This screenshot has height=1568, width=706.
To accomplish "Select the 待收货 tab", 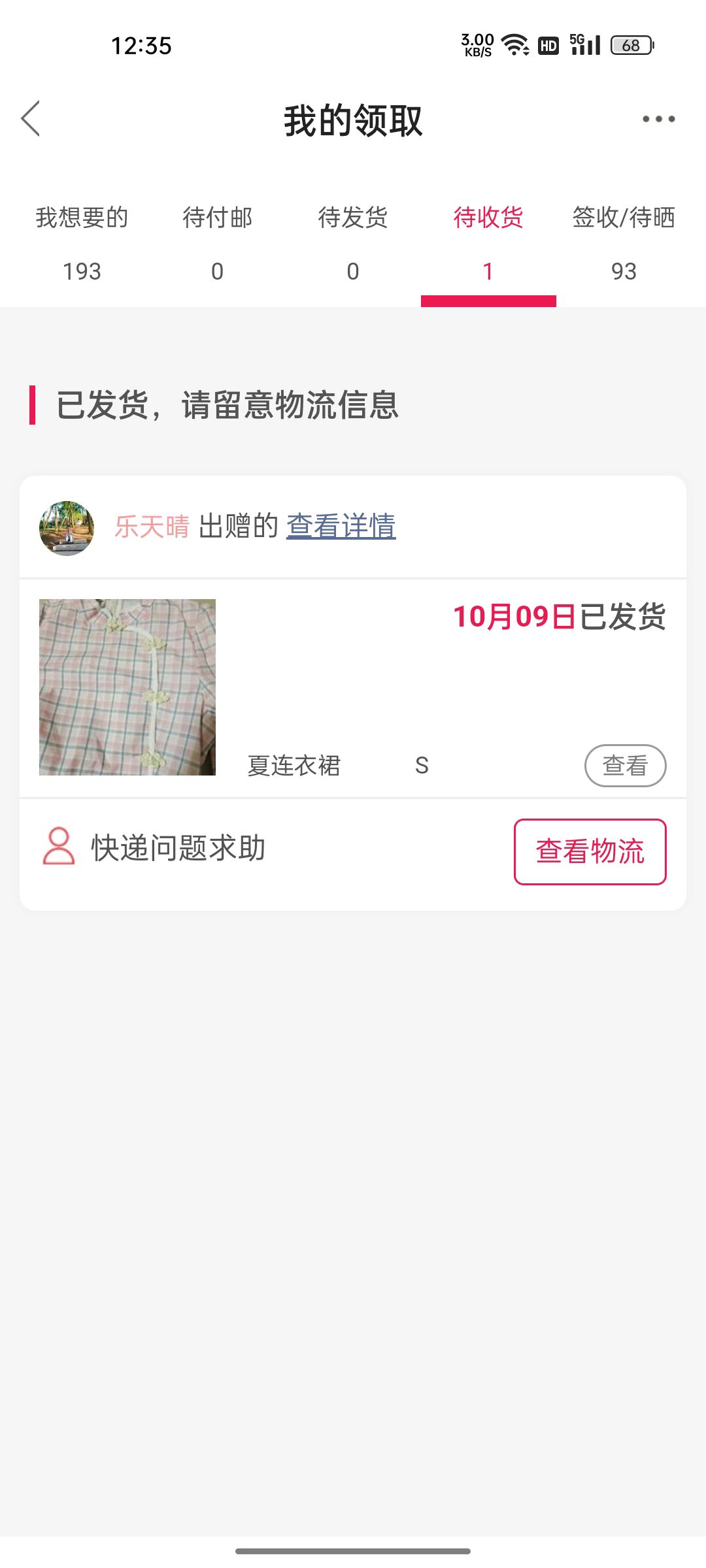I will coord(488,243).
